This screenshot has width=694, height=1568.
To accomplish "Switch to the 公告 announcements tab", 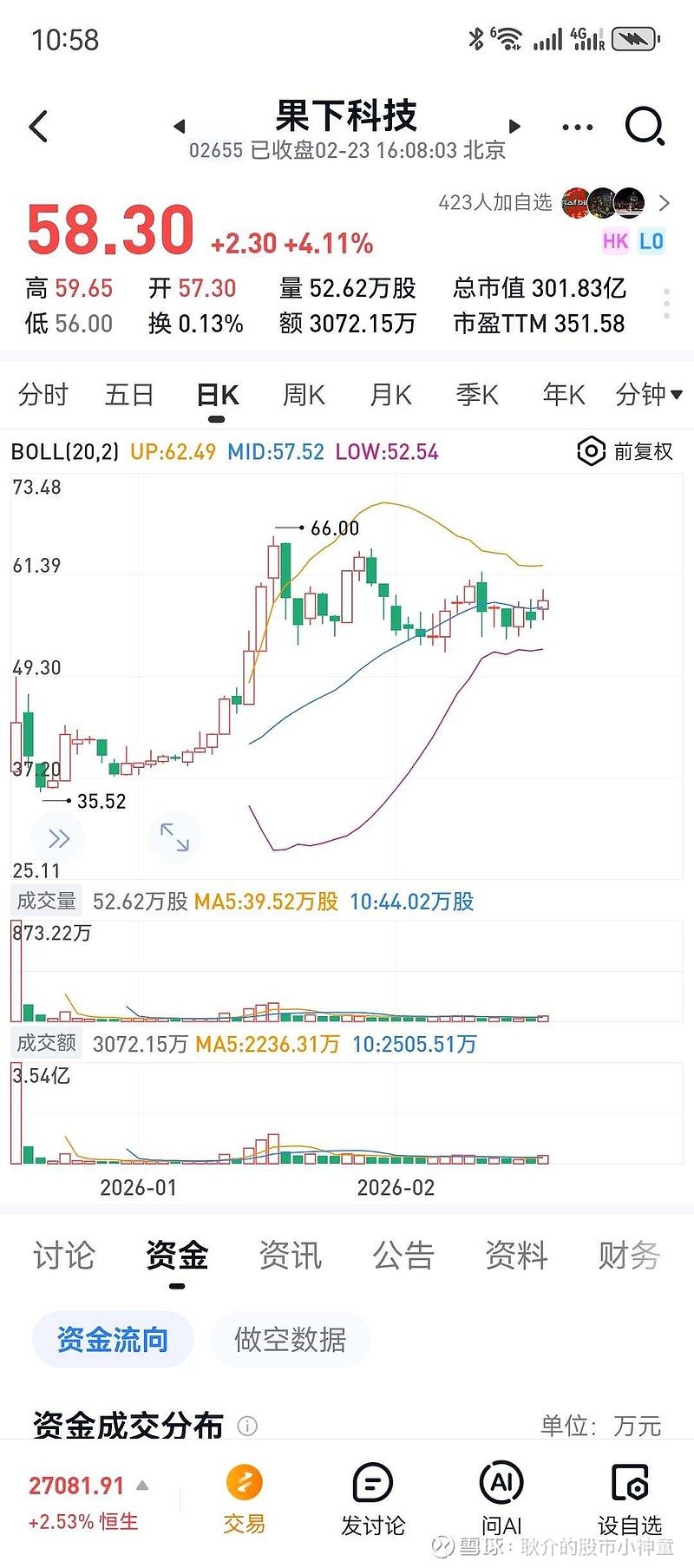I will click(403, 1255).
